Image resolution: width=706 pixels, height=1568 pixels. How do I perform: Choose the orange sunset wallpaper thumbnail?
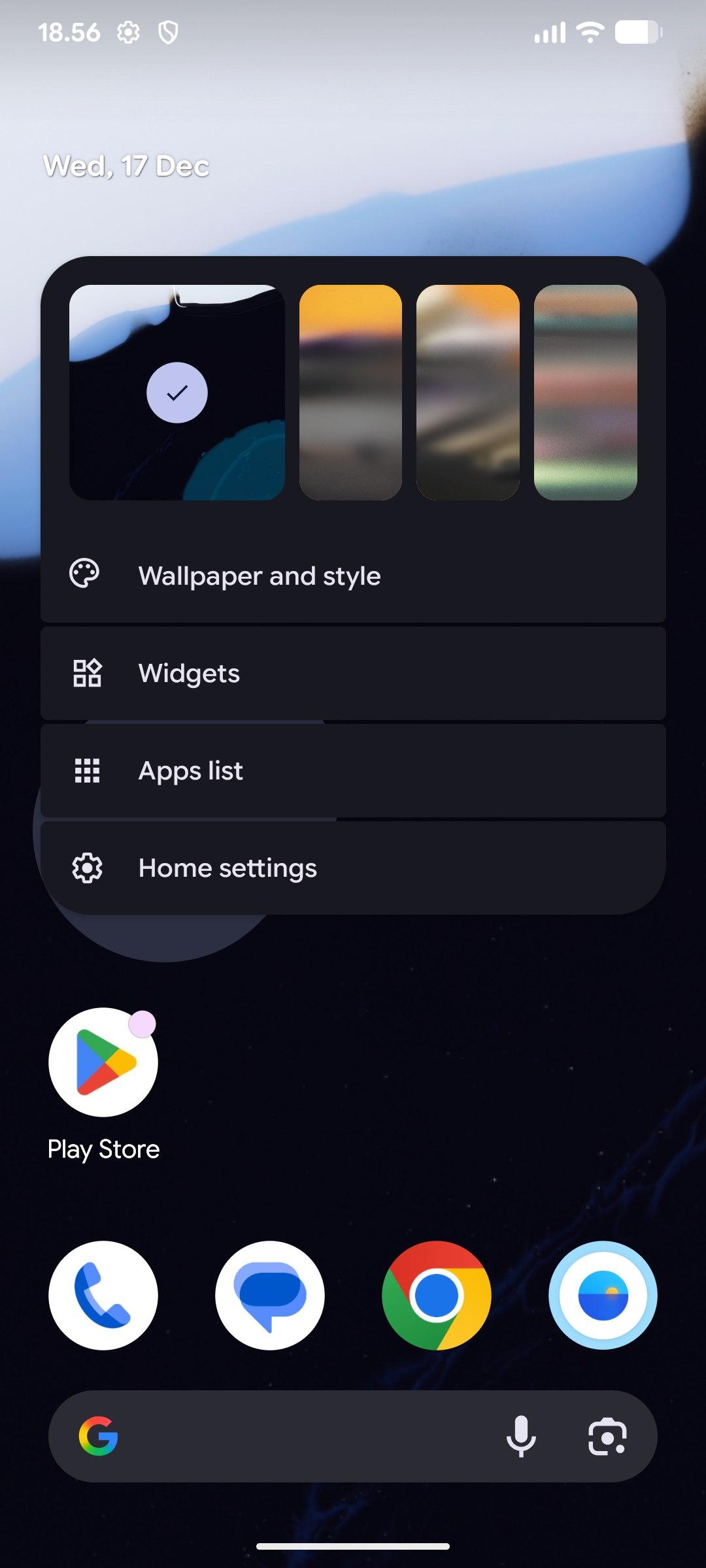(x=350, y=393)
